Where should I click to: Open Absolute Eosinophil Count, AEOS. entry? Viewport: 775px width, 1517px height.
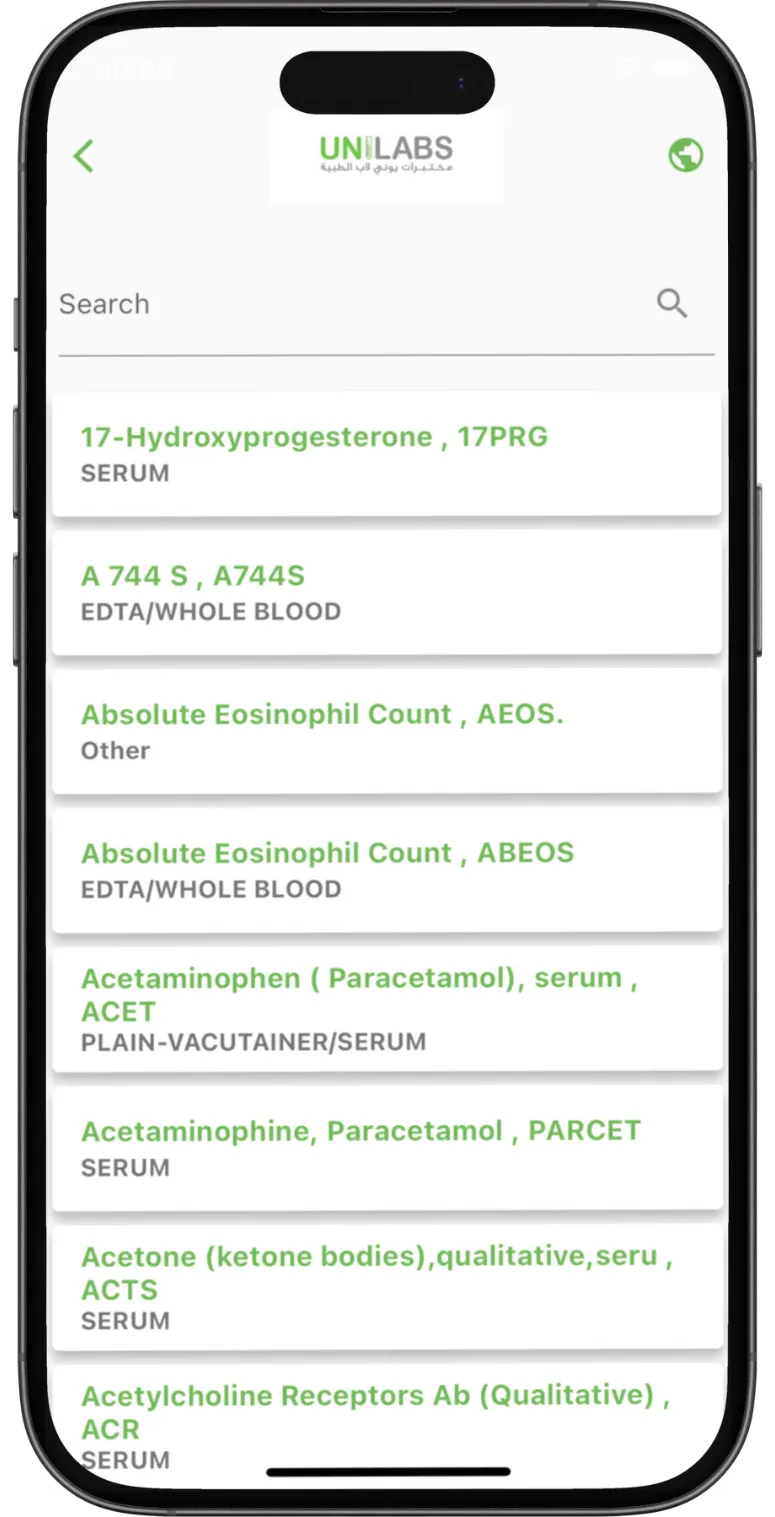click(x=386, y=731)
